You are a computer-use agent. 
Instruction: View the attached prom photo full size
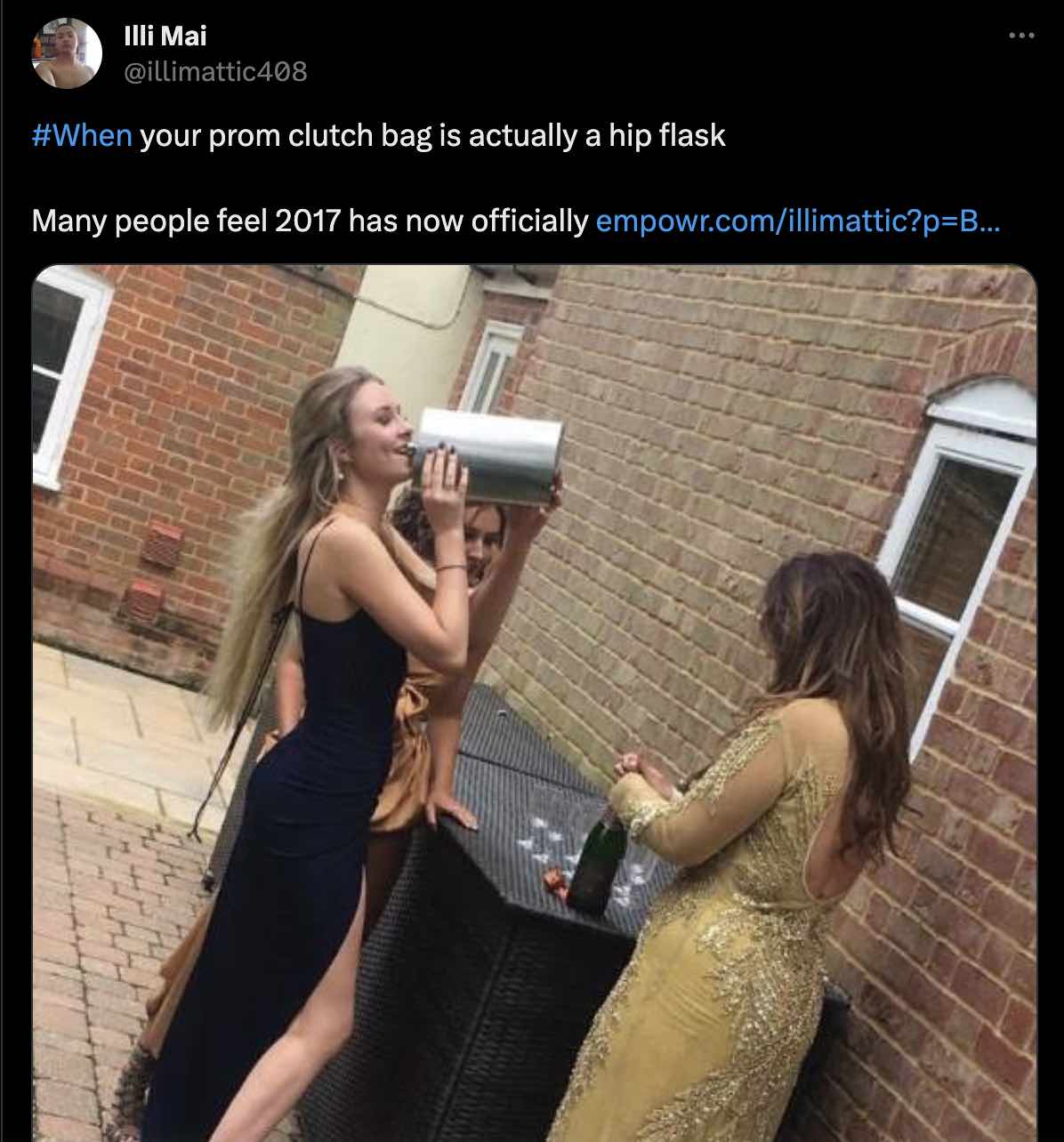click(534, 703)
